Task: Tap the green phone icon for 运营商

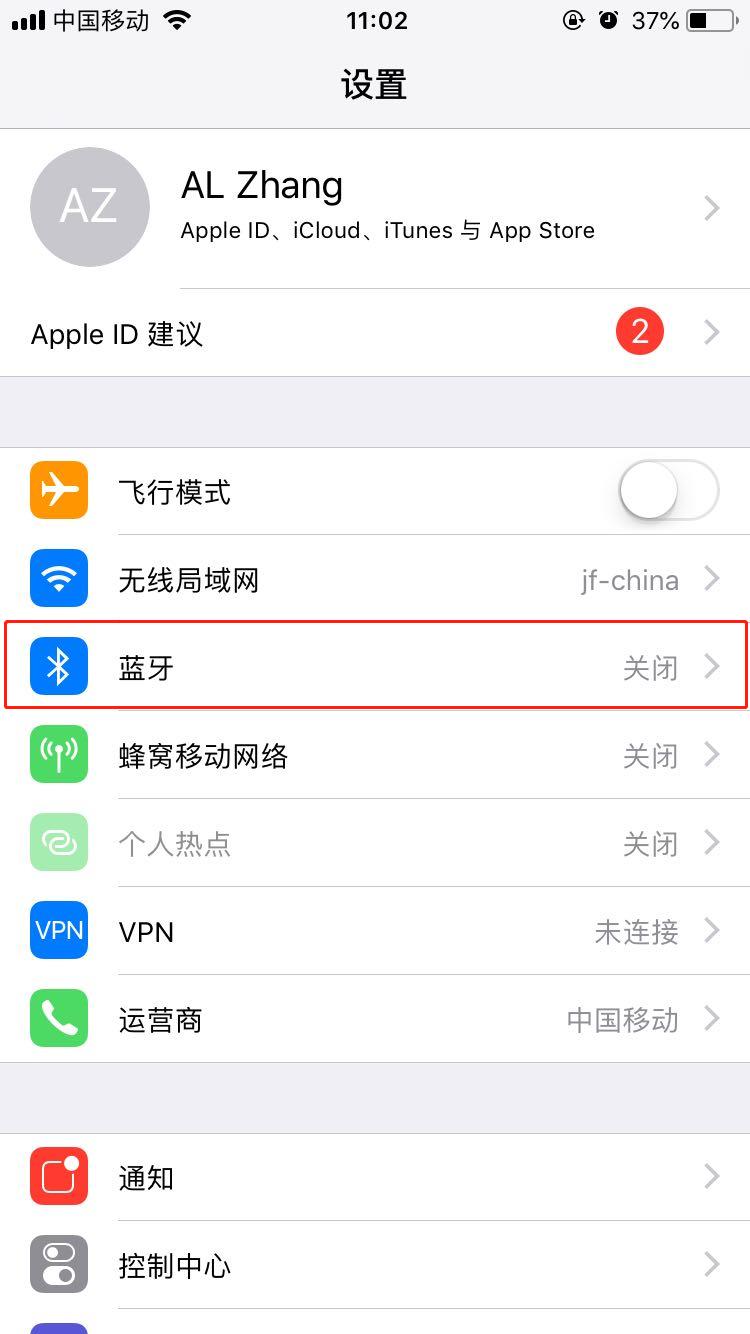Action: 59,1018
